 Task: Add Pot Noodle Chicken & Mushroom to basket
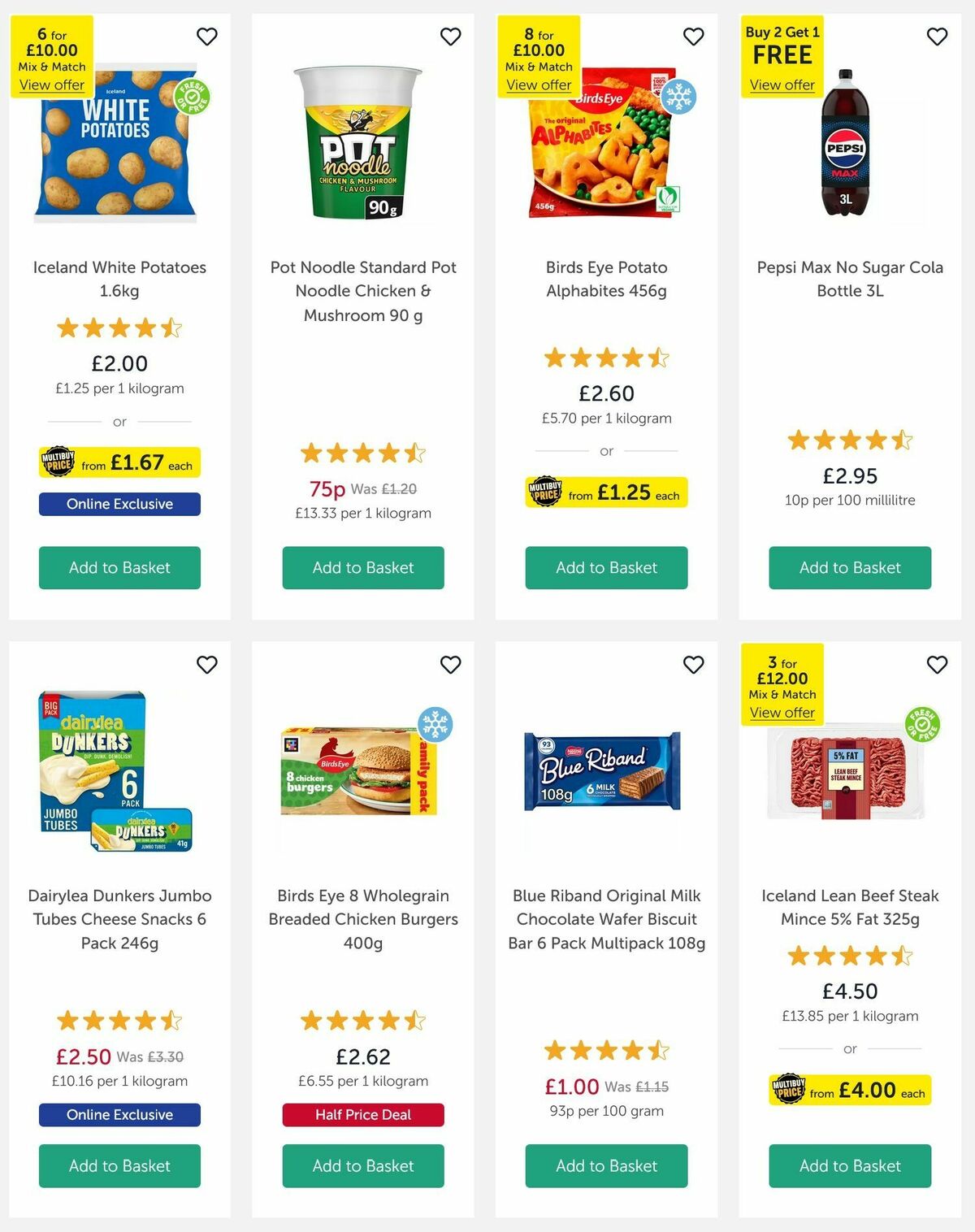(363, 567)
